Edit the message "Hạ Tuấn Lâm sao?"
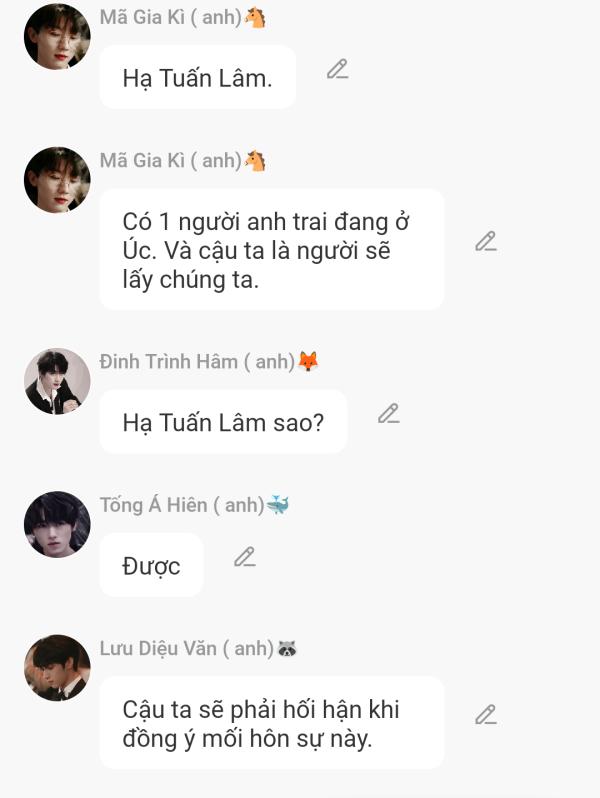The image size is (600, 798). coord(388,413)
